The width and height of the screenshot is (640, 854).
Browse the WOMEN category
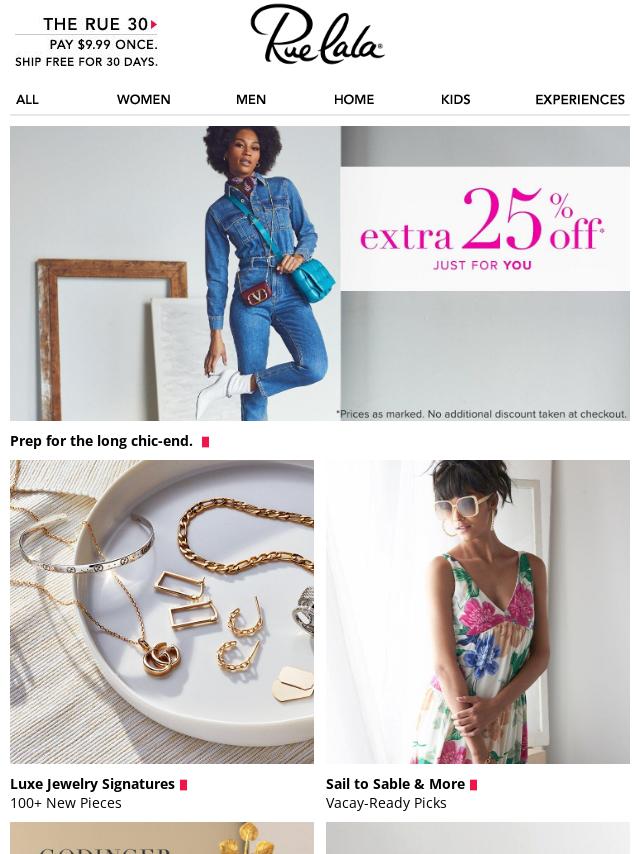coord(143,99)
